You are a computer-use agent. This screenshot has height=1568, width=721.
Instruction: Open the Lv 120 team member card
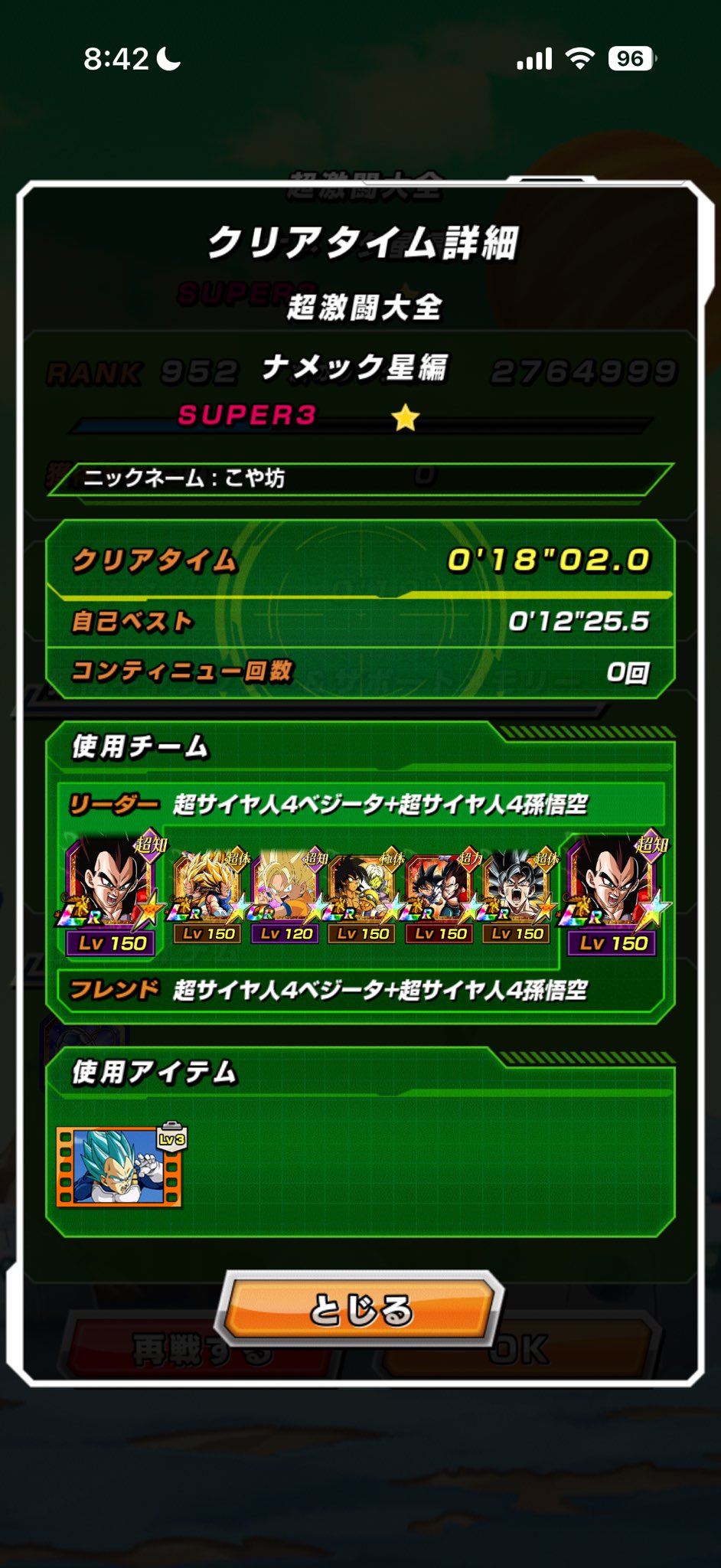[286, 897]
